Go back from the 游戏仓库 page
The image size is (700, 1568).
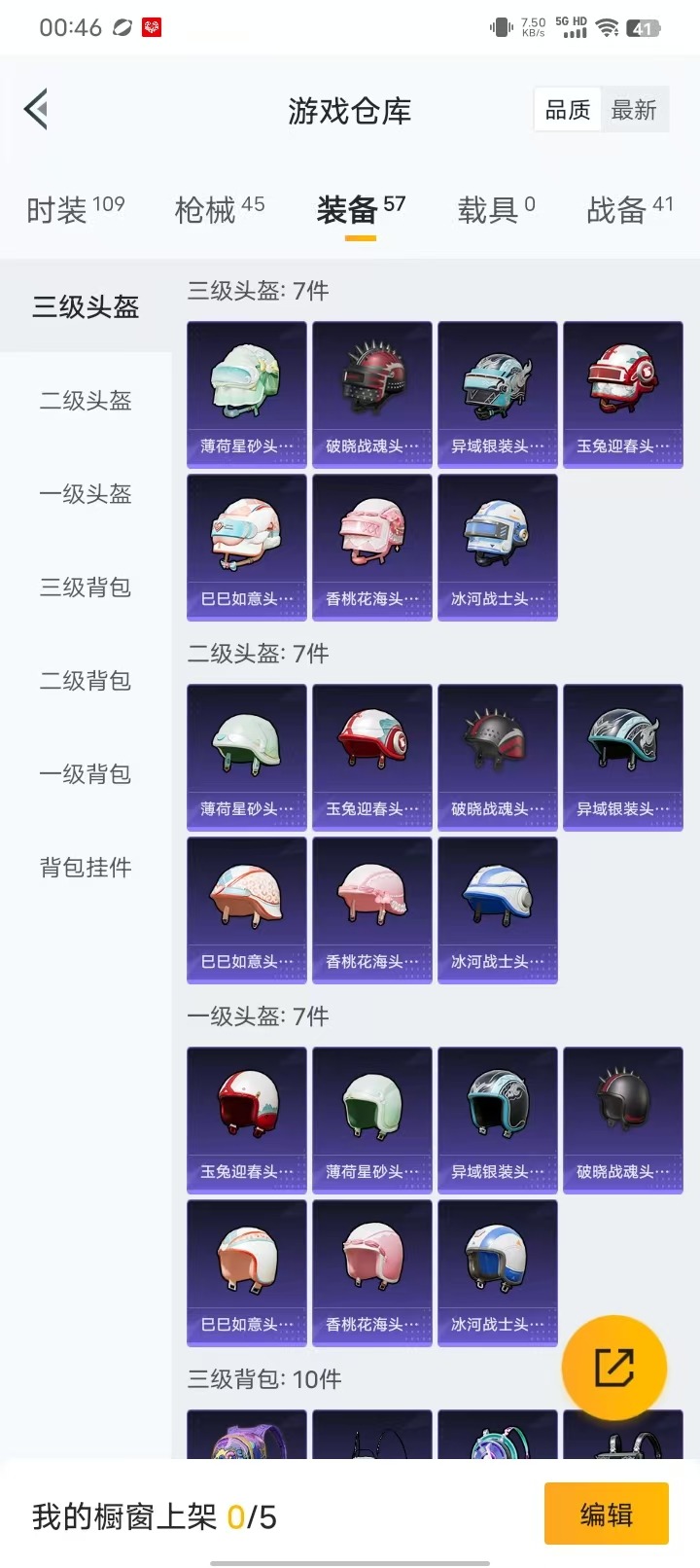[x=37, y=110]
